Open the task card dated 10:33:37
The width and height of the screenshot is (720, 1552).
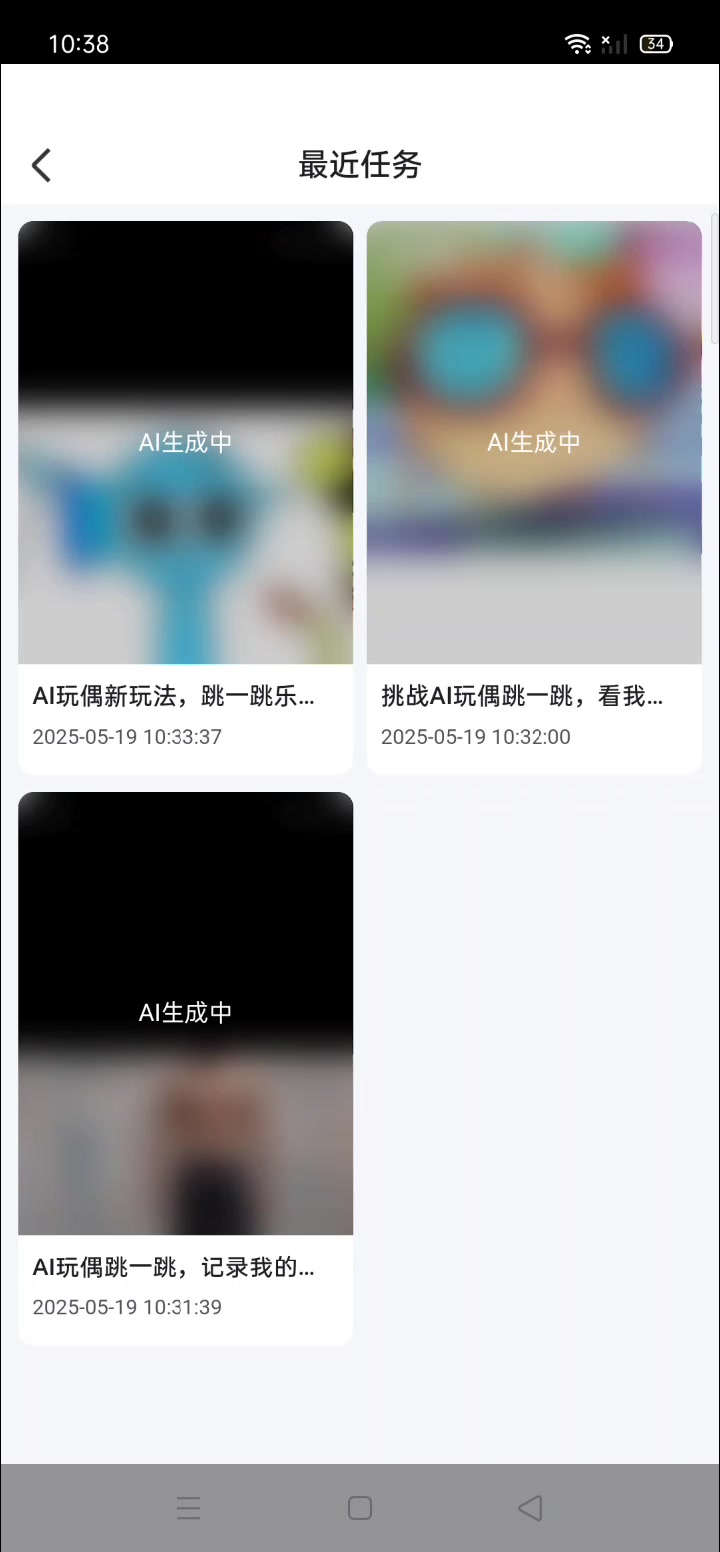185,497
